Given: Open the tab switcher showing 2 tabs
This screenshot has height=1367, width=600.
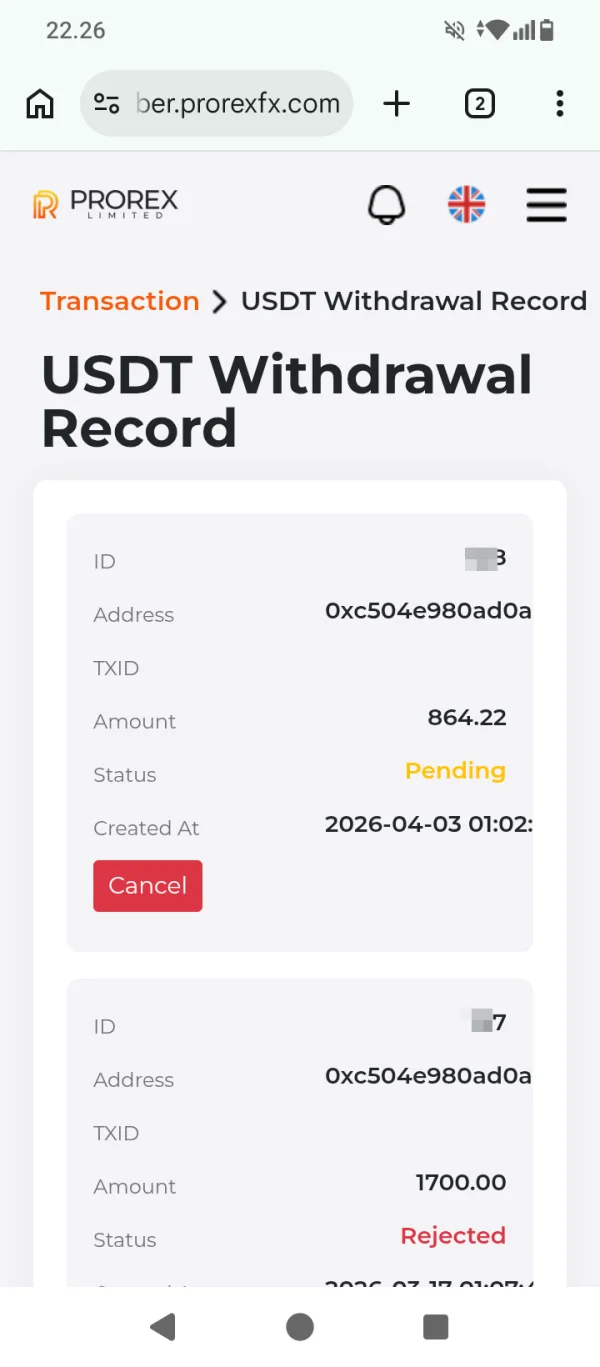Looking at the screenshot, I should coord(480,103).
